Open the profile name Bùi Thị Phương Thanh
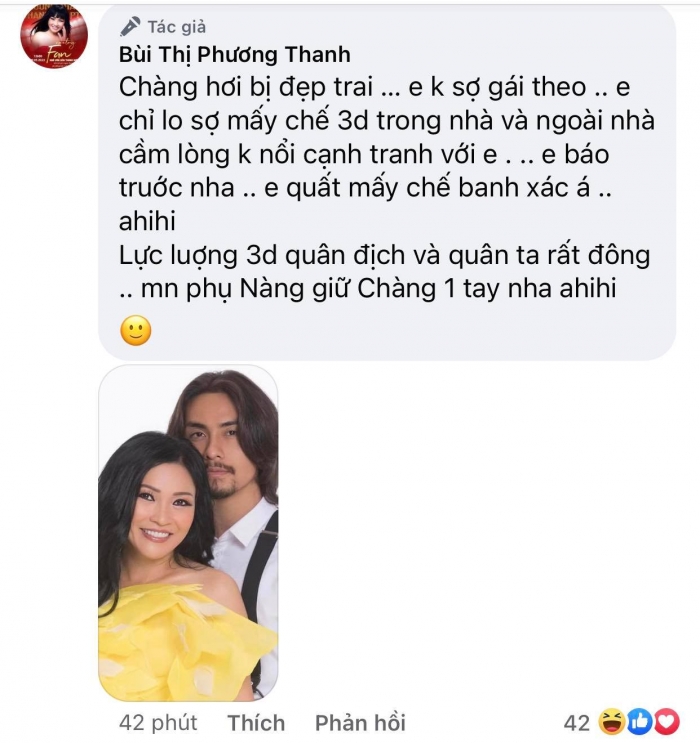The width and height of the screenshot is (700, 743). (234, 55)
